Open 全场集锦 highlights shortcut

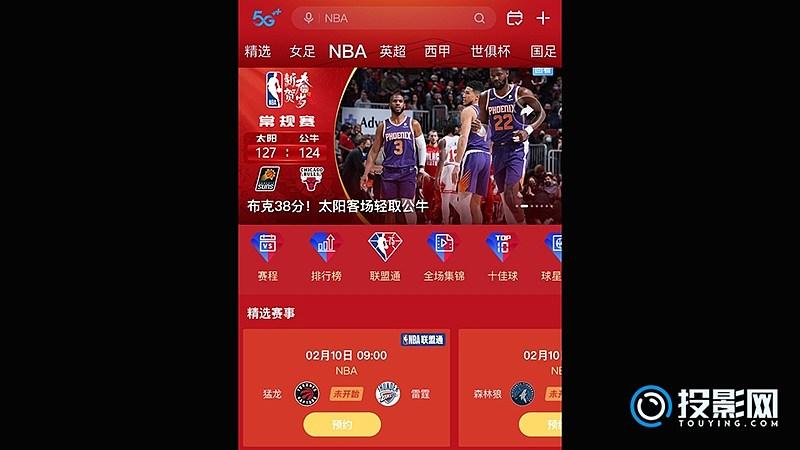[443, 256]
